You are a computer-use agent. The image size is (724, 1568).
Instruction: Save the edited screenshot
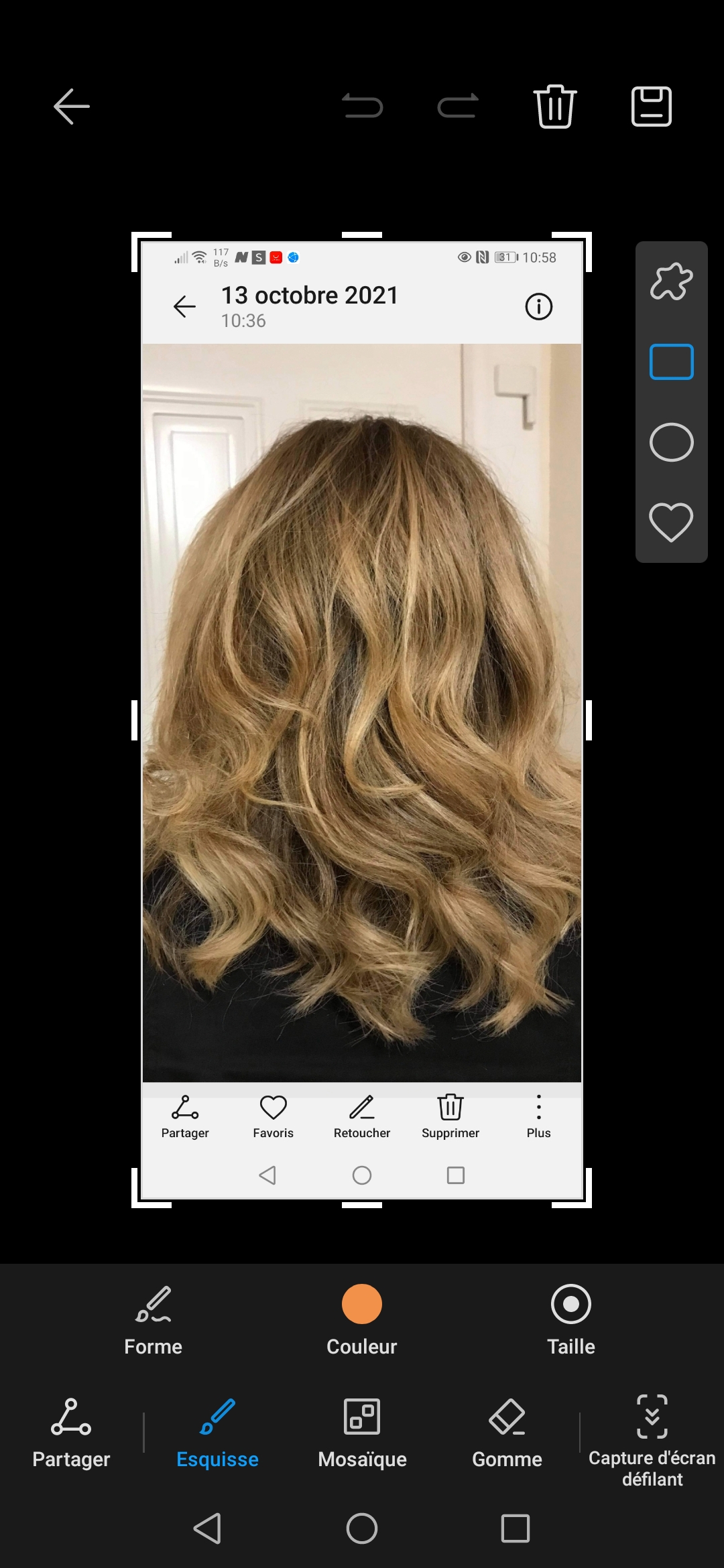[651, 107]
